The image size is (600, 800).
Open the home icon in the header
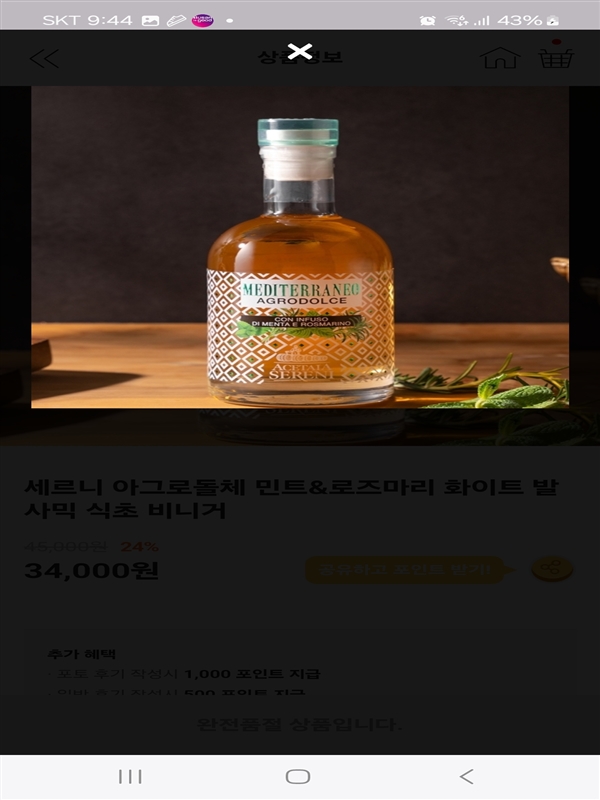click(x=500, y=58)
